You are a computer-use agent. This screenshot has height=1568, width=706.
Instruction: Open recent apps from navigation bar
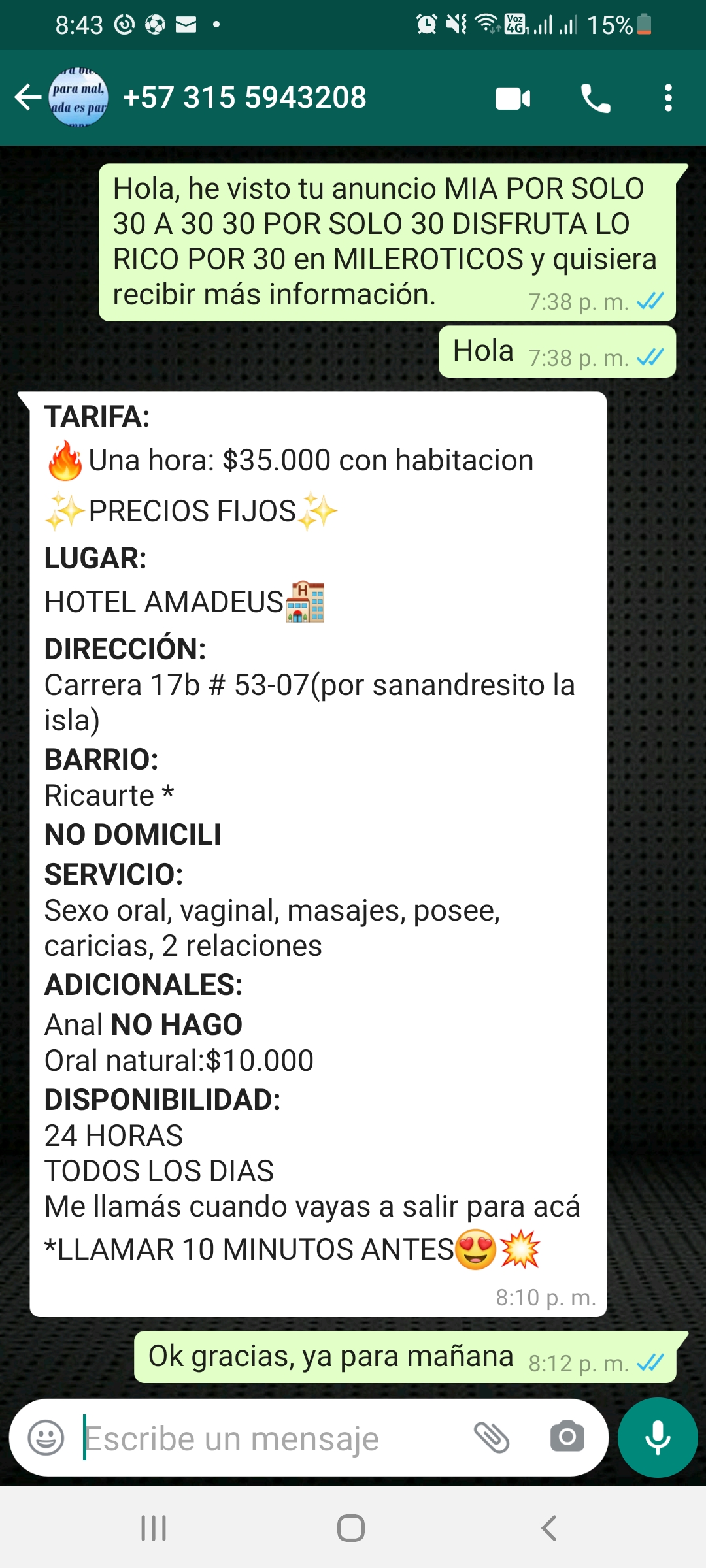click(x=154, y=1528)
